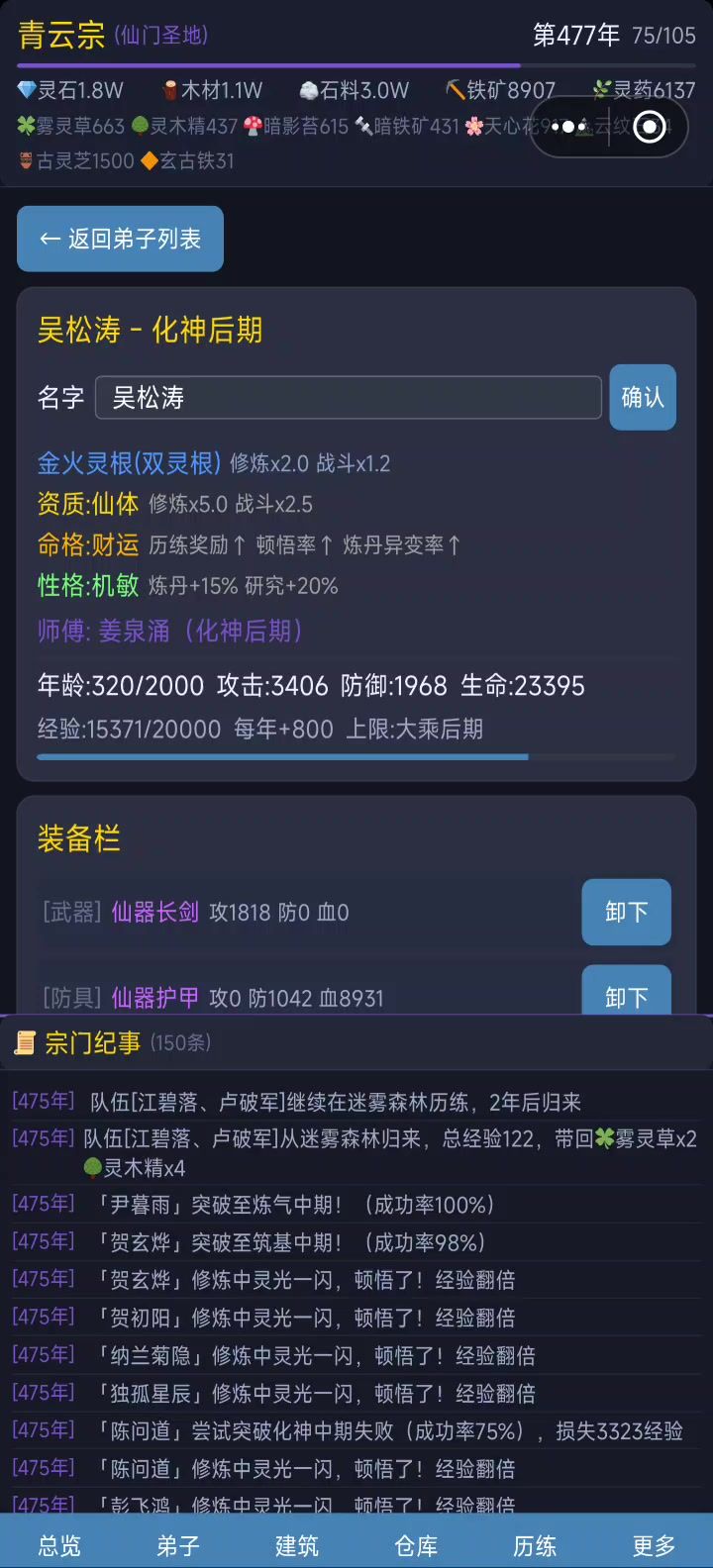Unequip the 仙器长剑 weapon with 卸下

626,912
